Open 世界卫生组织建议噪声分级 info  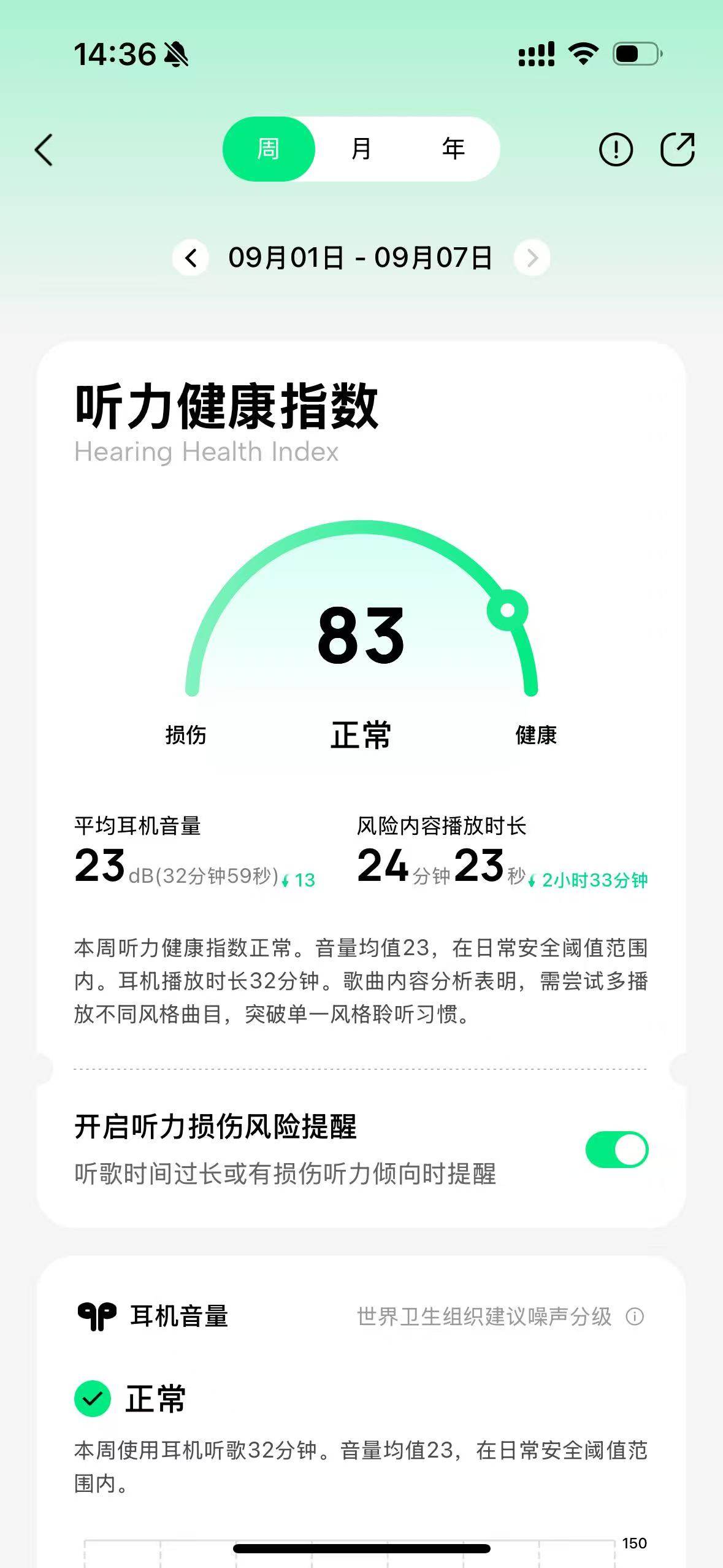pos(635,1316)
